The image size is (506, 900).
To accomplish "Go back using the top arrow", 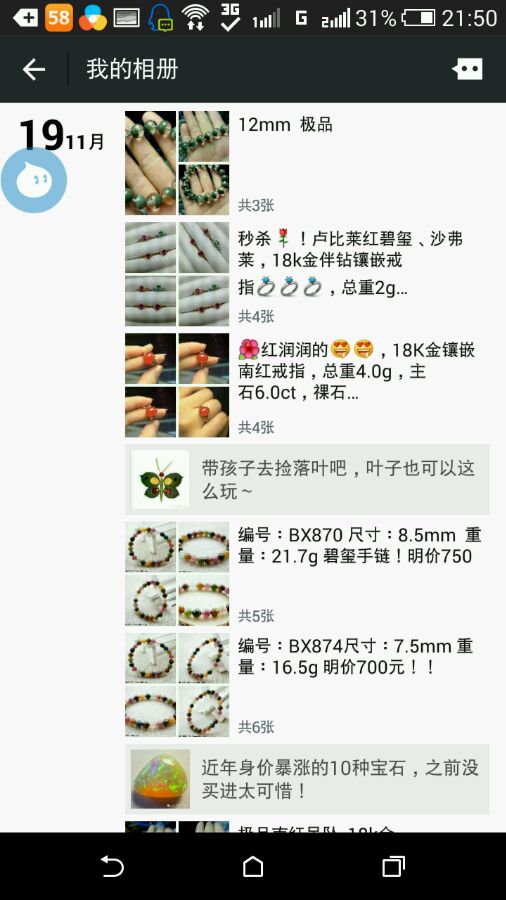I will click(x=34, y=69).
